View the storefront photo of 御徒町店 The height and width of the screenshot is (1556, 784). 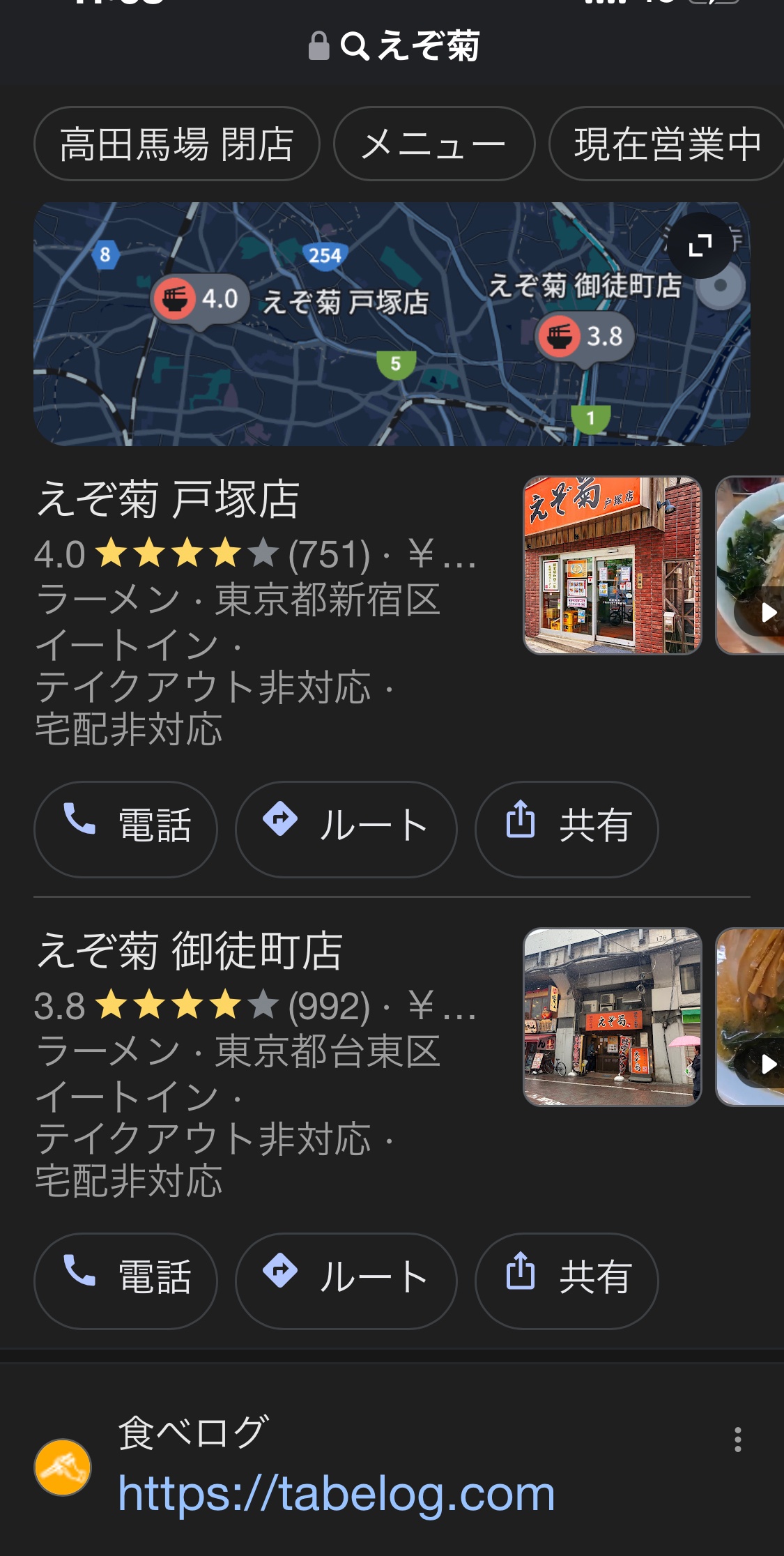613,1017
